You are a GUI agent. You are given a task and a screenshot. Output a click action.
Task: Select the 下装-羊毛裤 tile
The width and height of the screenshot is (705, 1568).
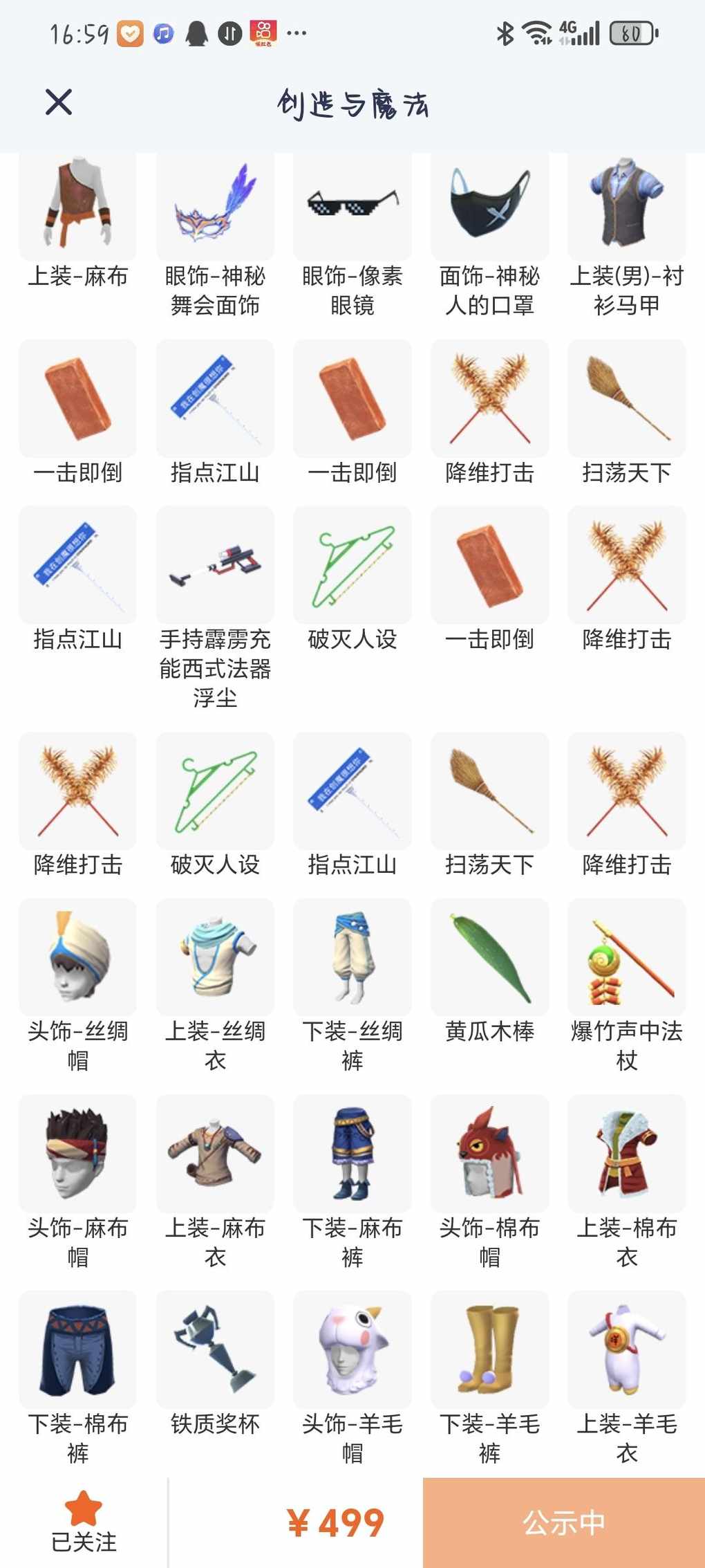click(489, 1378)
